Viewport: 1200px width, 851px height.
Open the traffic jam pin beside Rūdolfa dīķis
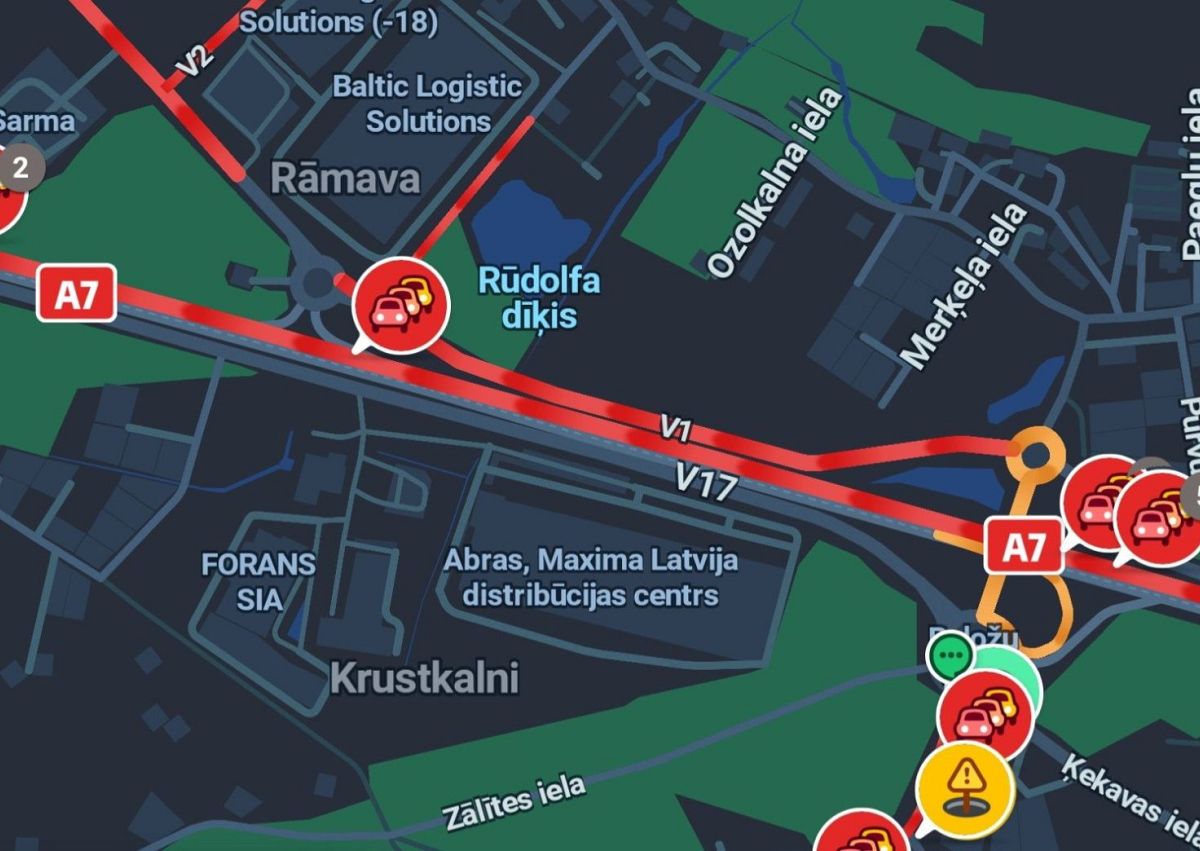401,304
